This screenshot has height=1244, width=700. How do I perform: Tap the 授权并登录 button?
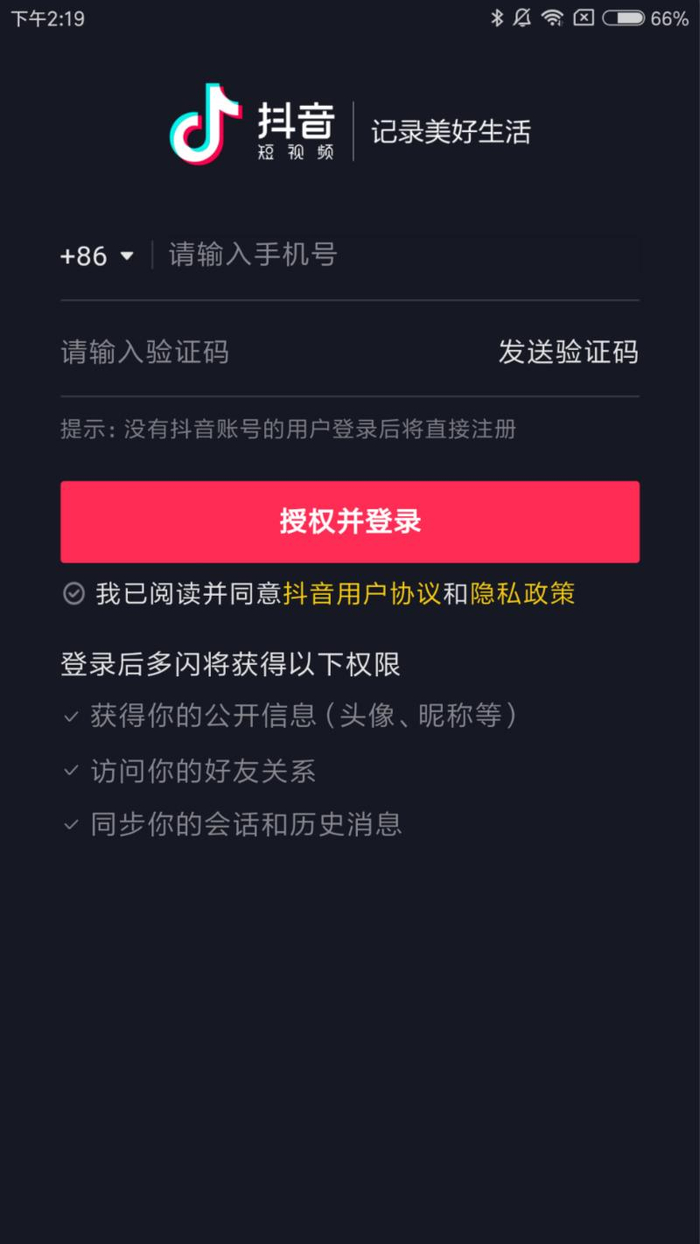tap(350, 522)
